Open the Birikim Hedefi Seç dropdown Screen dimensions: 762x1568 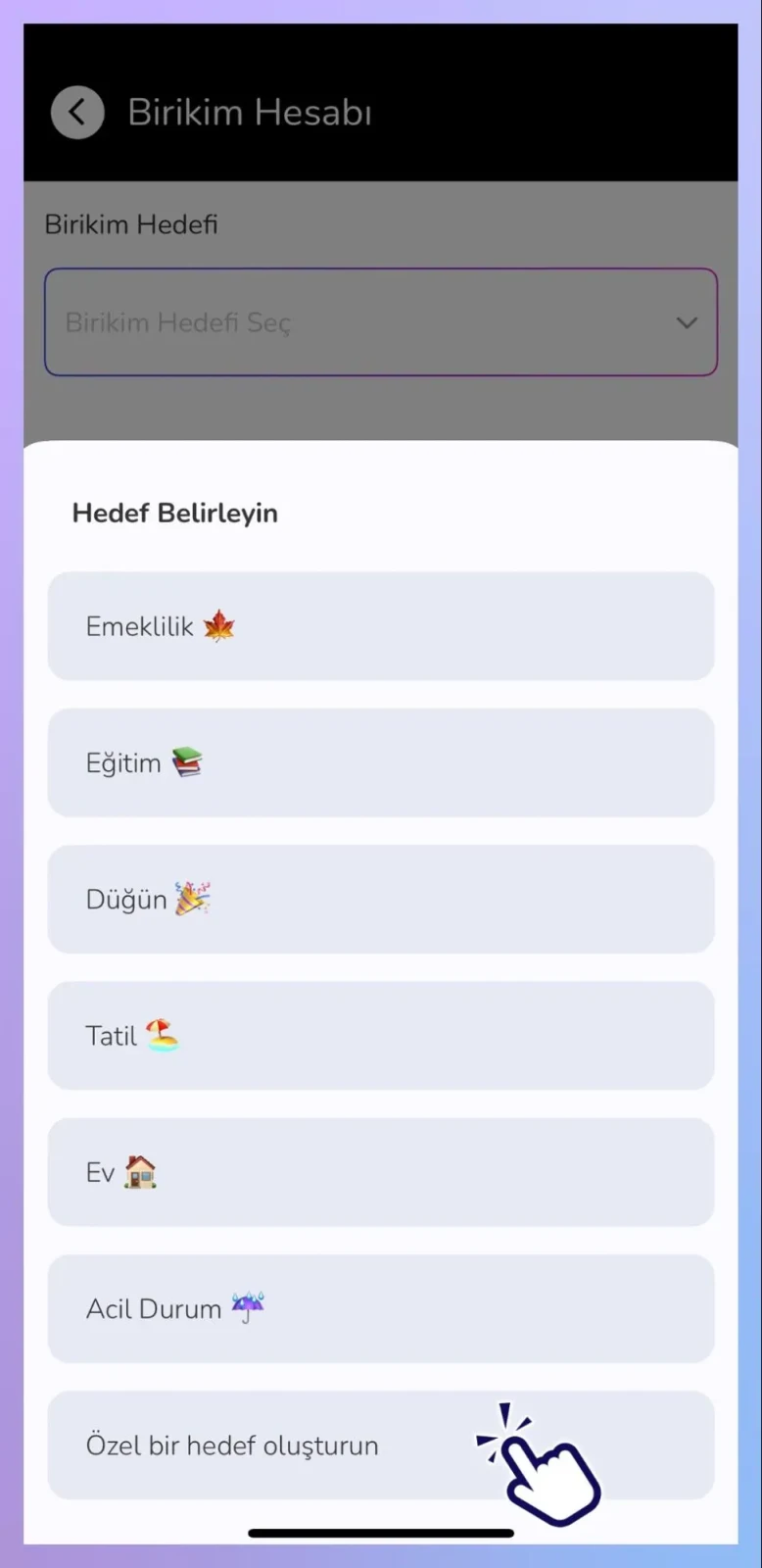click(x=381, y=321)
